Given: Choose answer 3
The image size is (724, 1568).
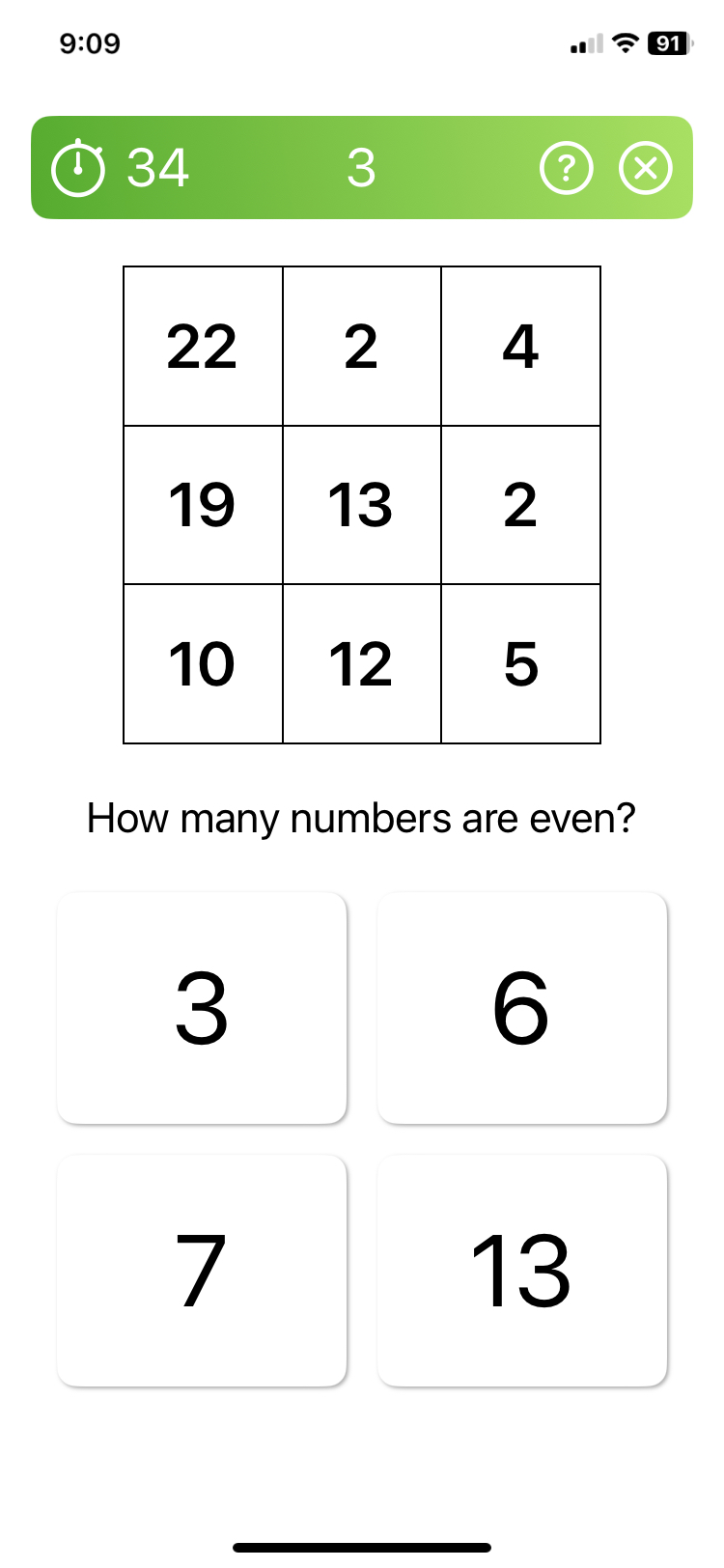Looking at the screenshot, I should pyautogui.click(x=202, y=1008).
